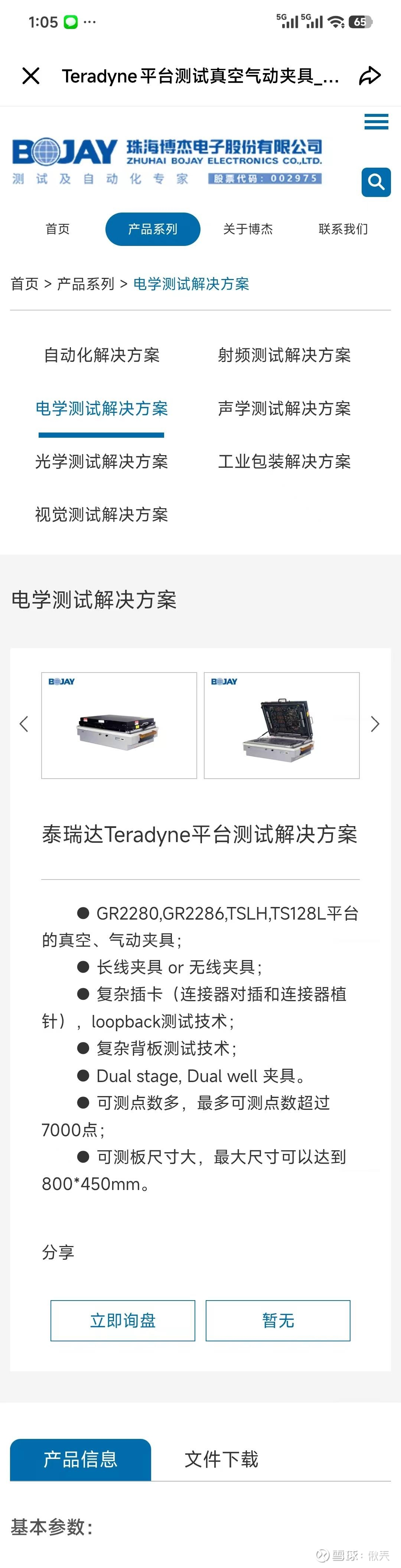This screenshot has width=401, height=1568.
Task: Open the site search
Action: [376, 182]
